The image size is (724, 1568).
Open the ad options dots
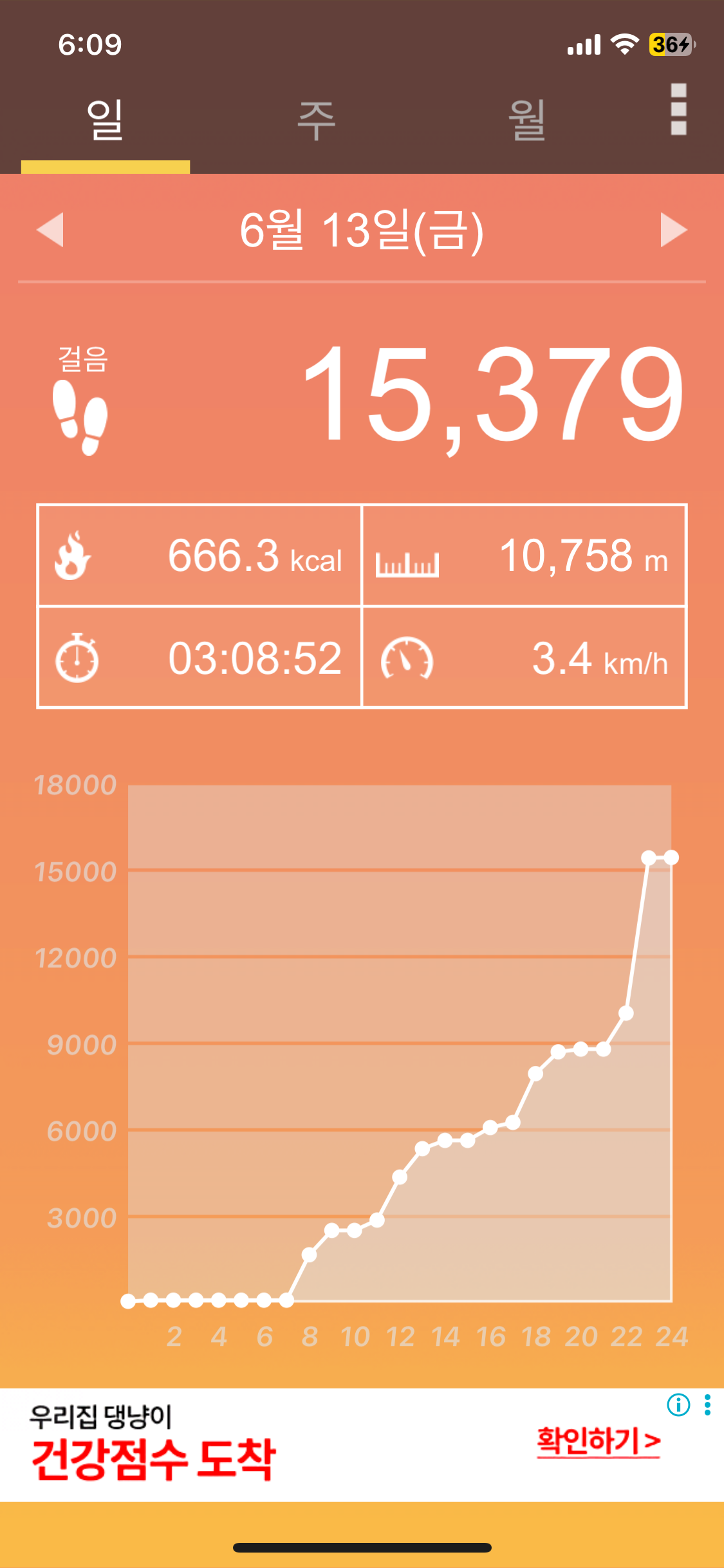[x=707, y=1405]
